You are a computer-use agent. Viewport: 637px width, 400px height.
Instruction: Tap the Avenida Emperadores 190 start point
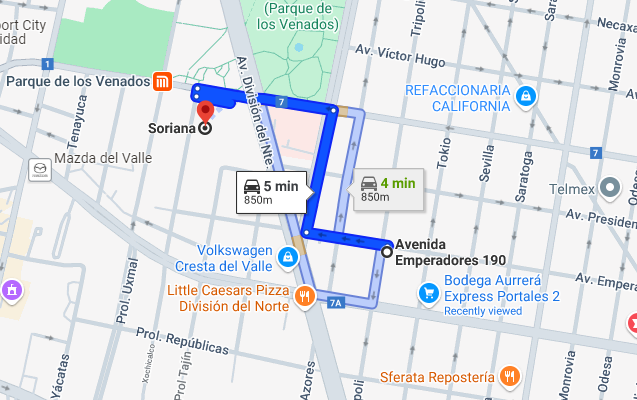pos(387,252)
